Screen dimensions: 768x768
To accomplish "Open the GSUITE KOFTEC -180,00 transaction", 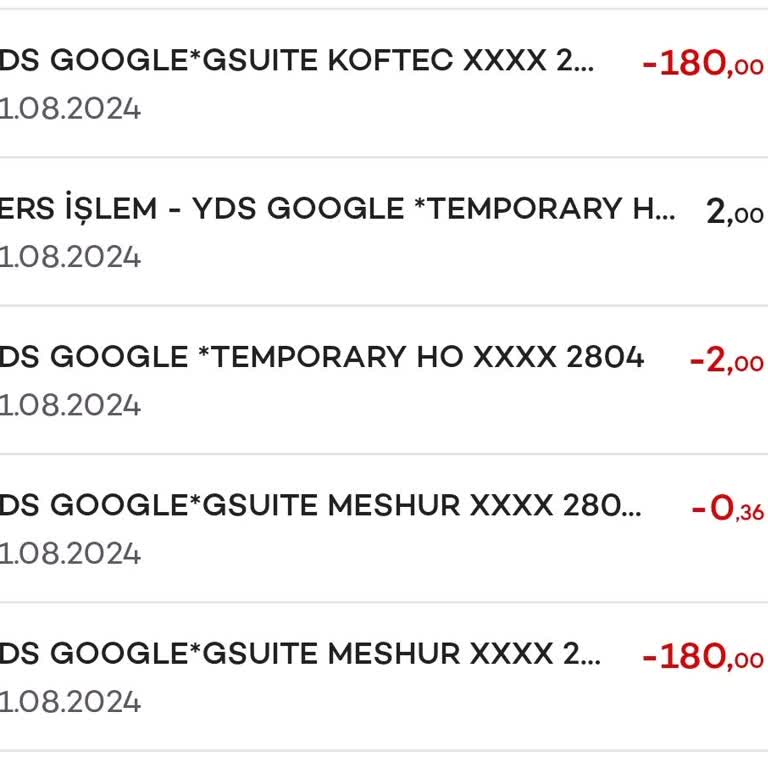I will pos(384,83).
